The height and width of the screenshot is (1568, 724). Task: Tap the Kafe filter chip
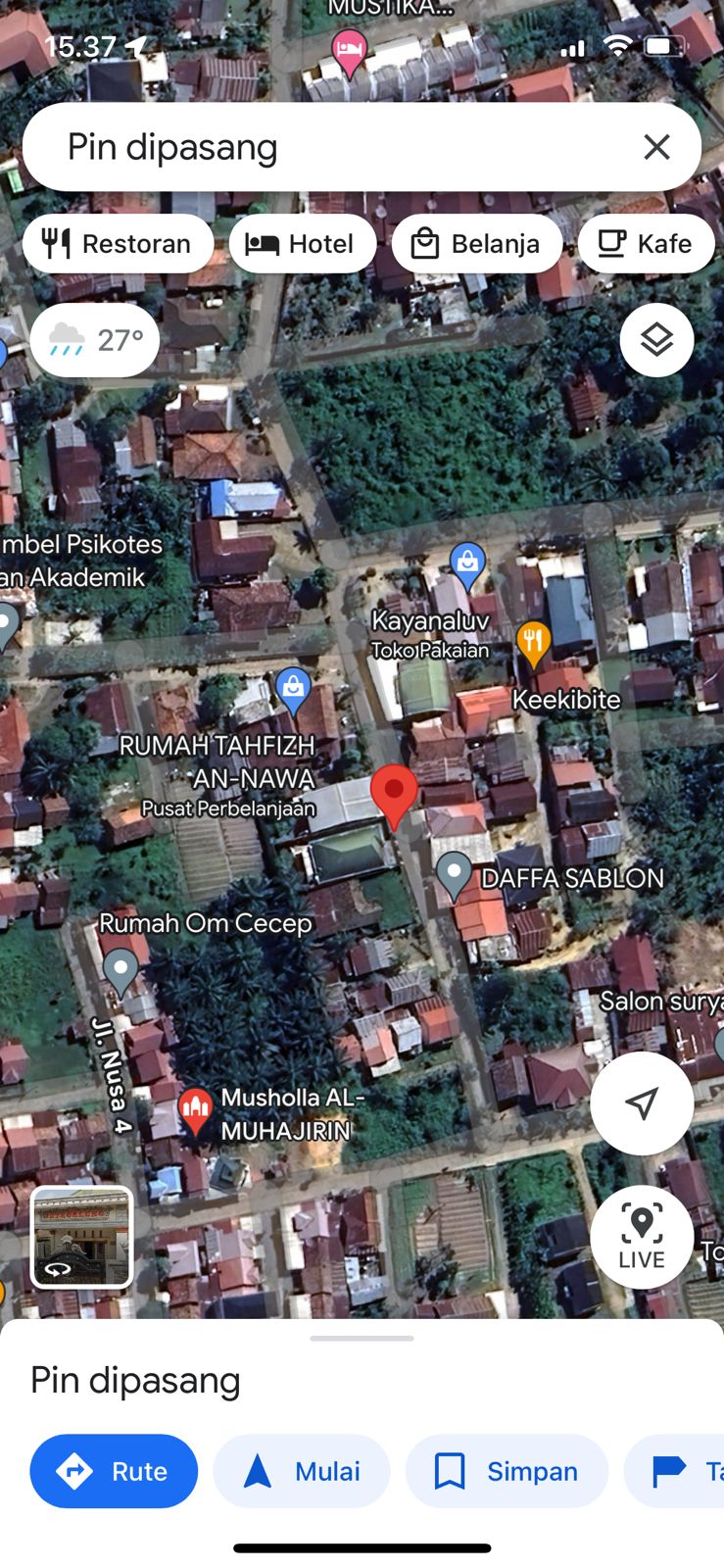click(x=646, y=244)
